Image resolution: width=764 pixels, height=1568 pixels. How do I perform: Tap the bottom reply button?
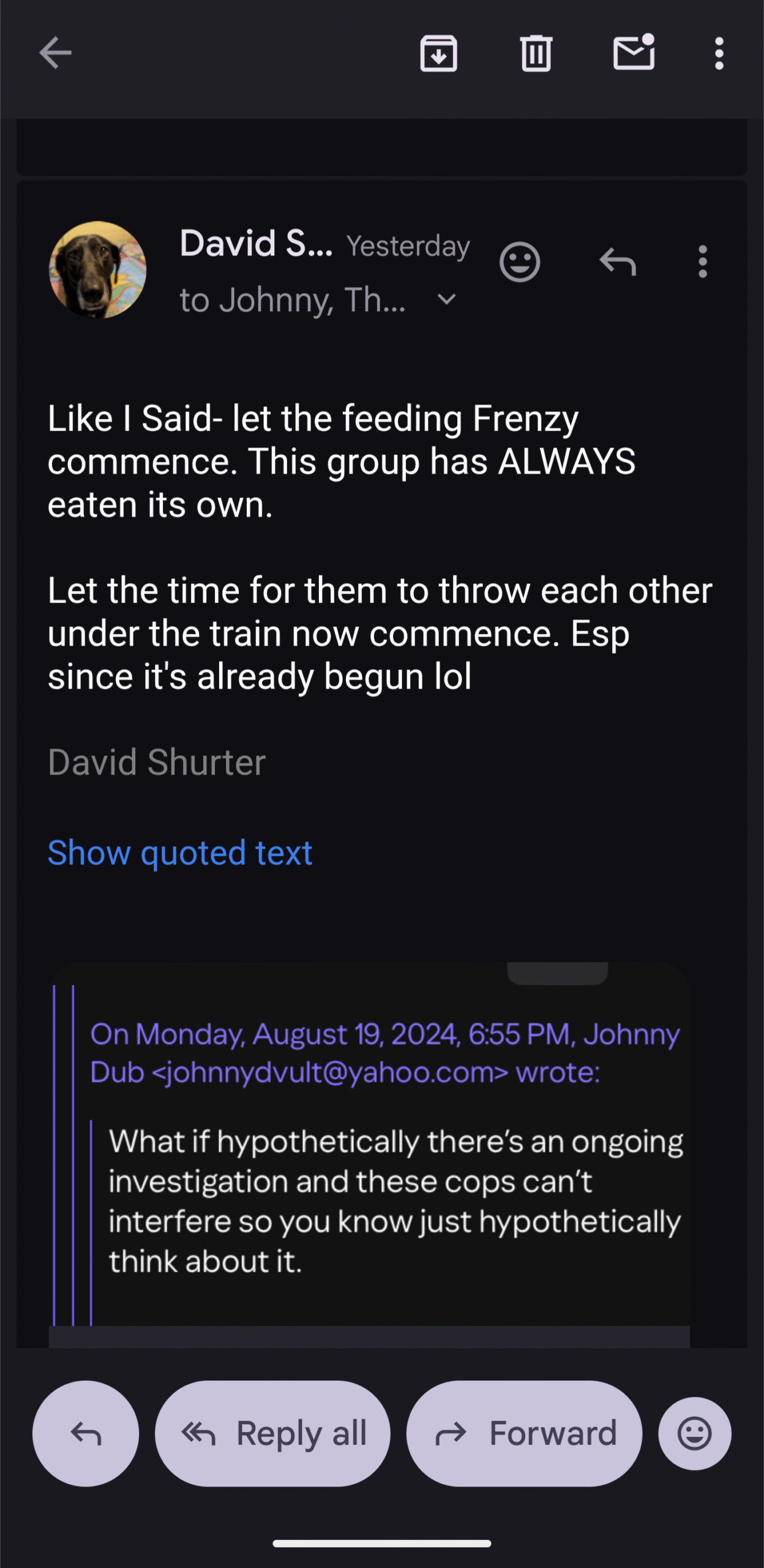point(86,1433)
